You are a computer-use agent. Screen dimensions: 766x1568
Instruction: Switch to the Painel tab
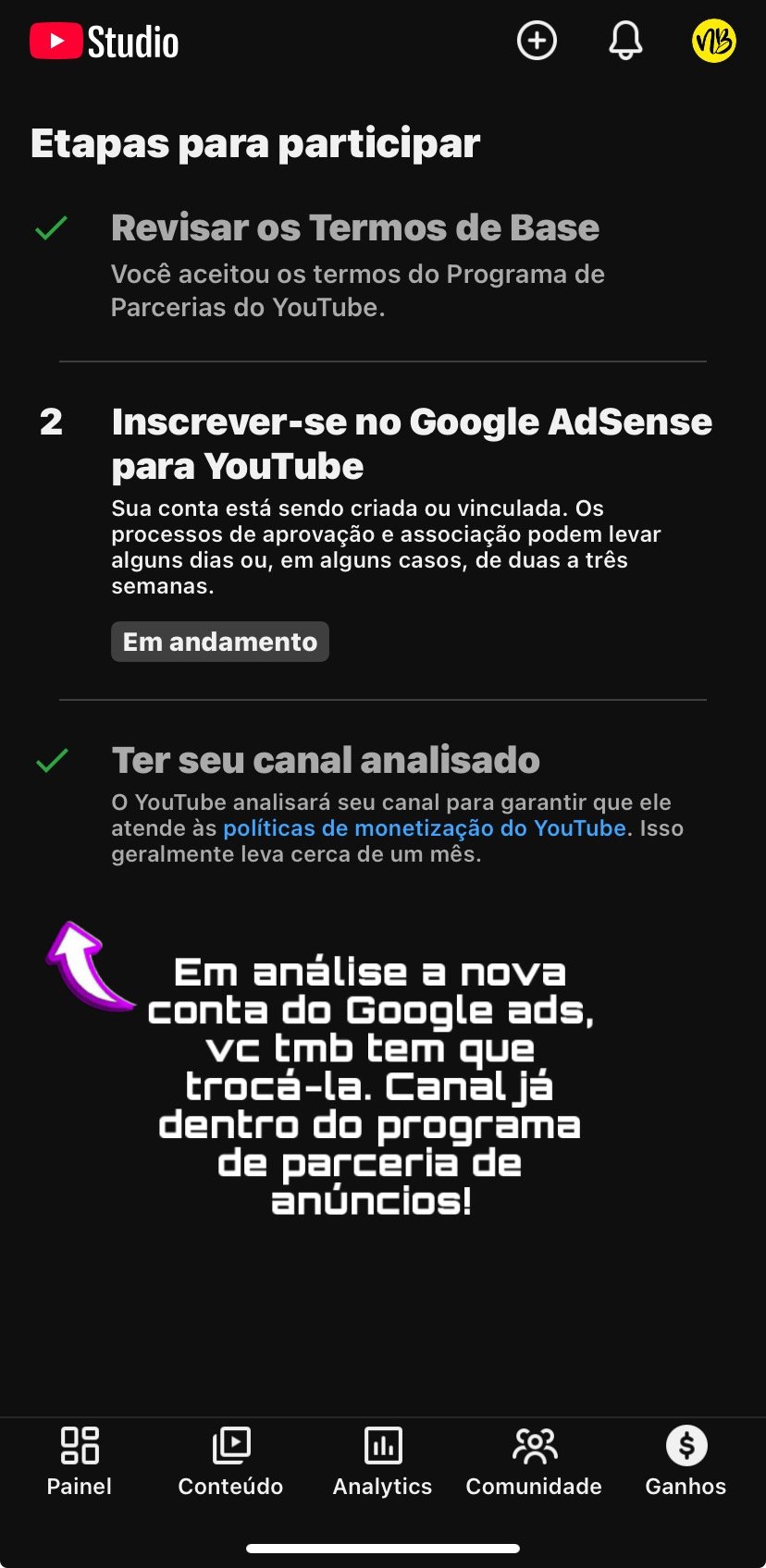point(80,1460)
